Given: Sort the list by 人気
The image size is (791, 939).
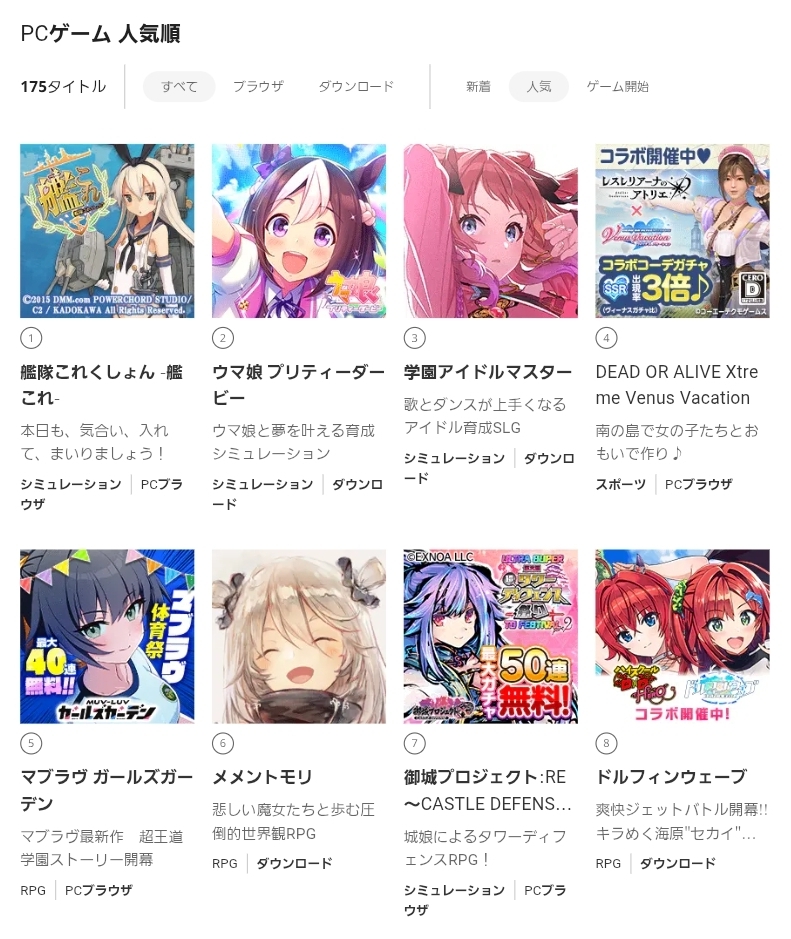Looking at the screenshot, I should [x=539, y=87].
